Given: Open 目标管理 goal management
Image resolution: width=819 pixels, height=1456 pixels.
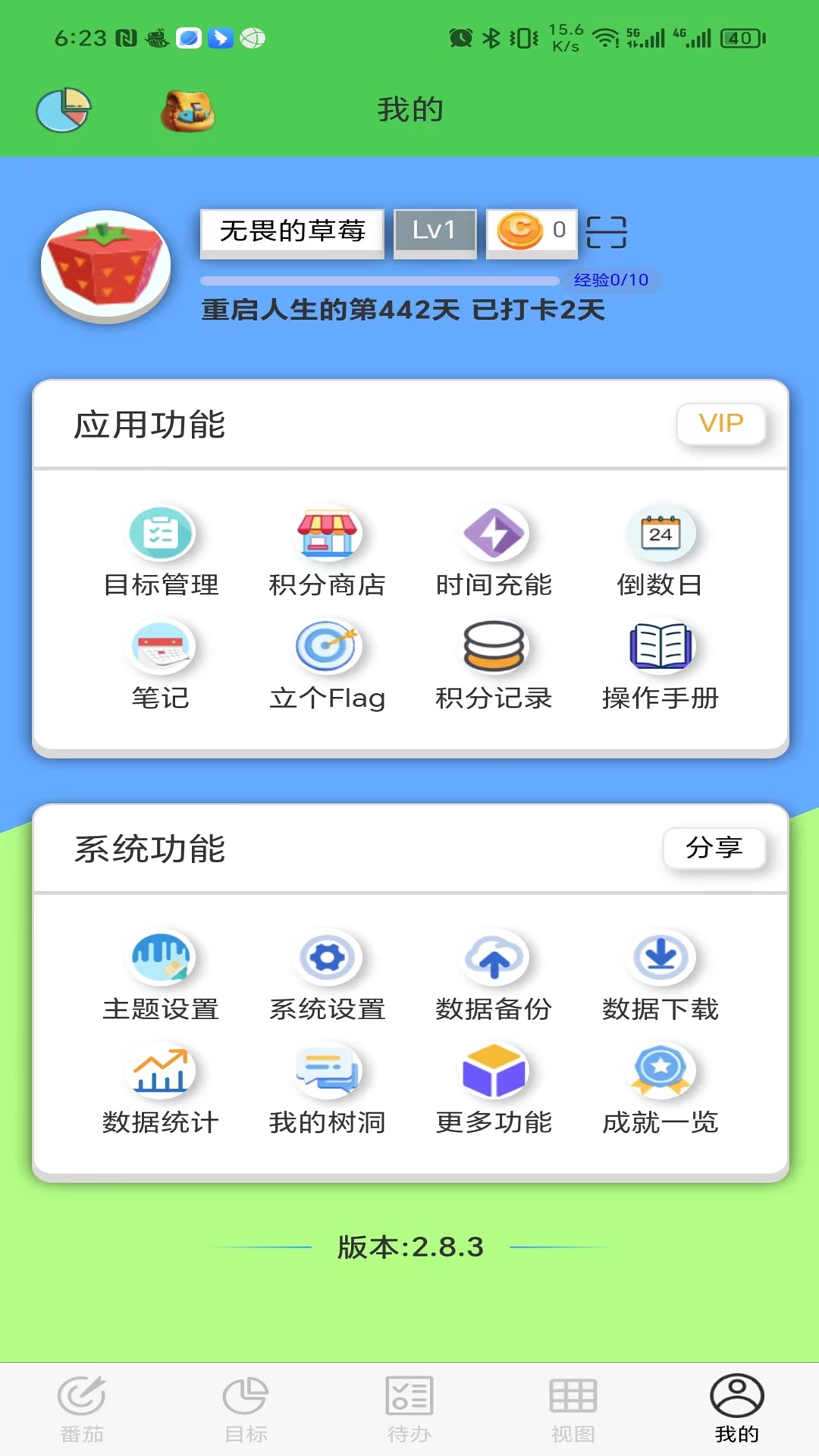Looking at the screenshot, I should point(161,550).
